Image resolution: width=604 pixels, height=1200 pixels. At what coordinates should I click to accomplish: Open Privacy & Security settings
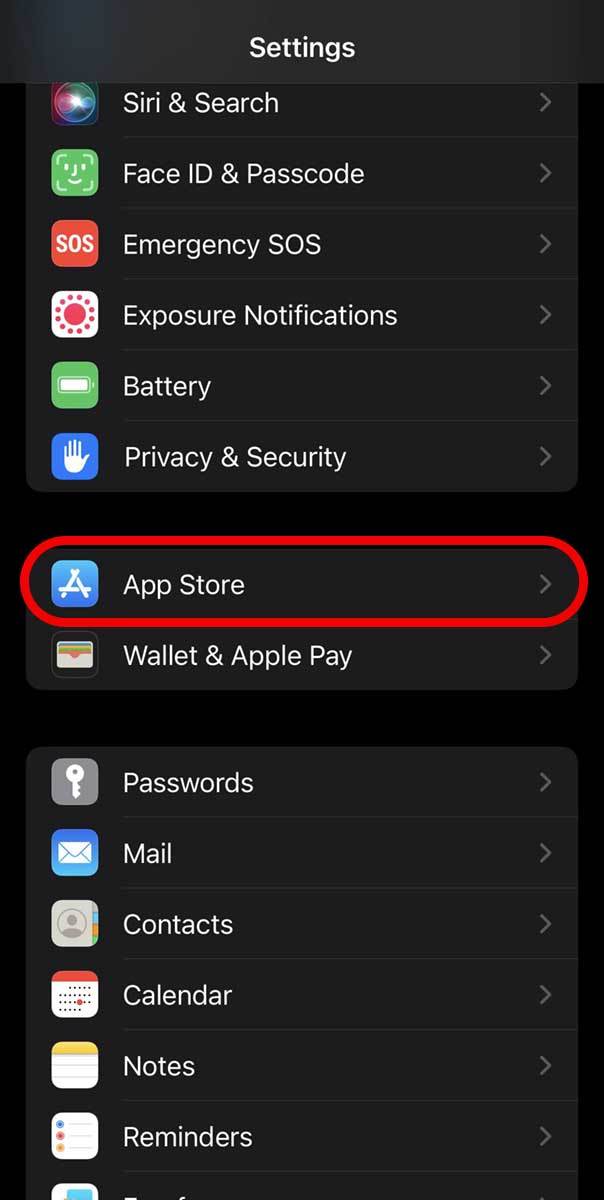[x=300, y=458]
